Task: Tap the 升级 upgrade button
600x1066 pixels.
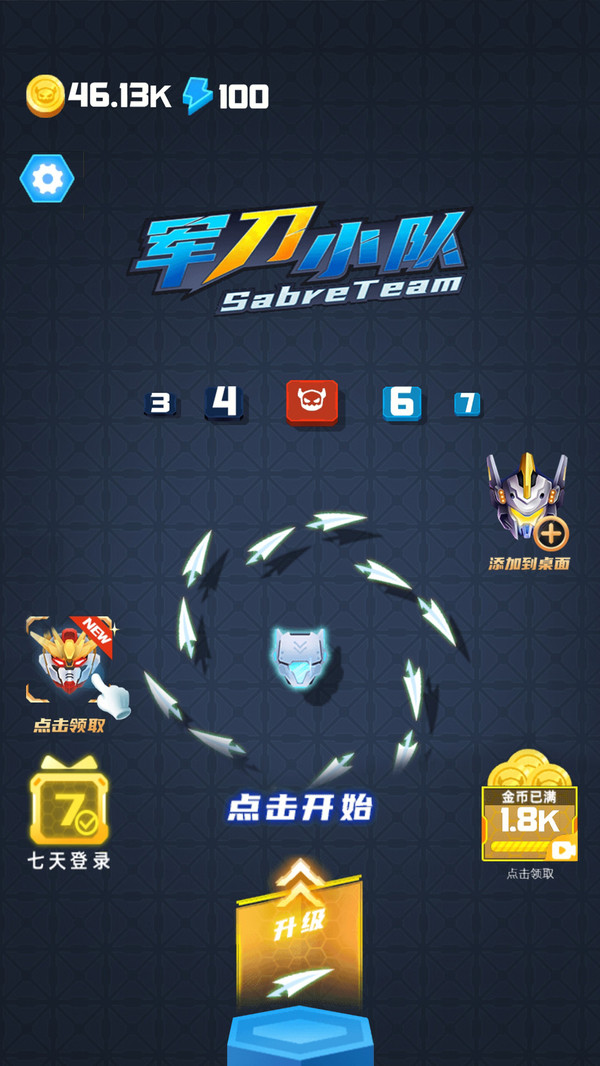Action: (x=299, y=925)
